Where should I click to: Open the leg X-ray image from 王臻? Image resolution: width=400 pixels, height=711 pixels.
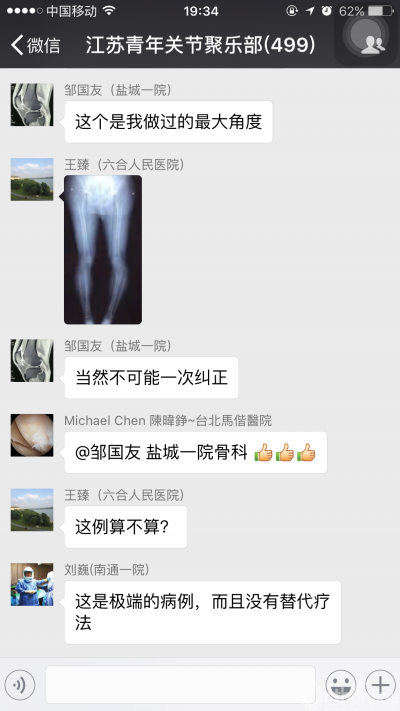tap(103, 250)
